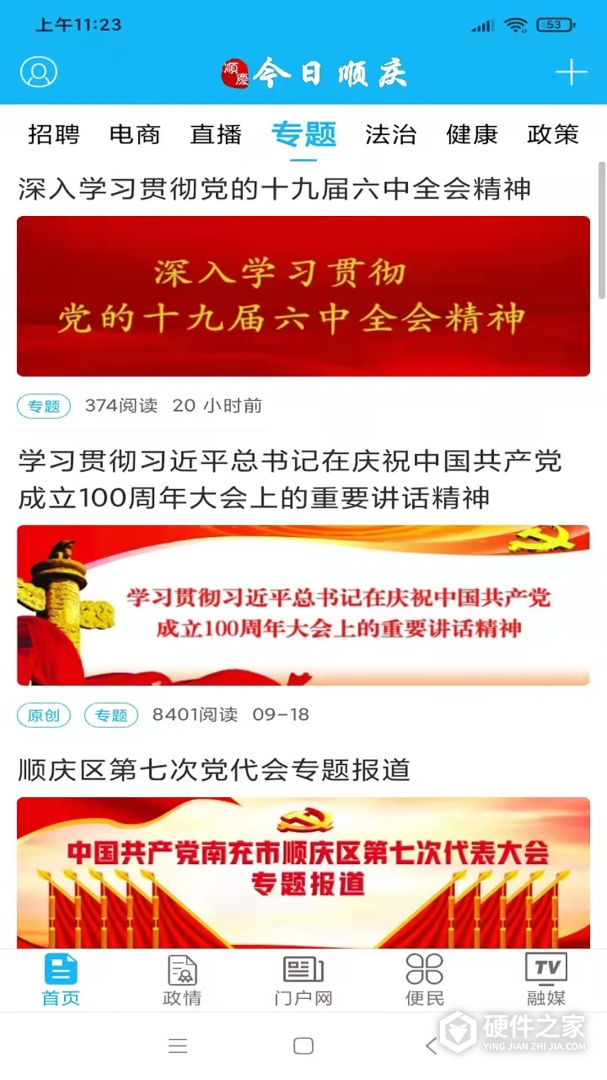This screenshot has height=1080, width=607.
Task: Open the user profile icon
Action: (39, 72)
